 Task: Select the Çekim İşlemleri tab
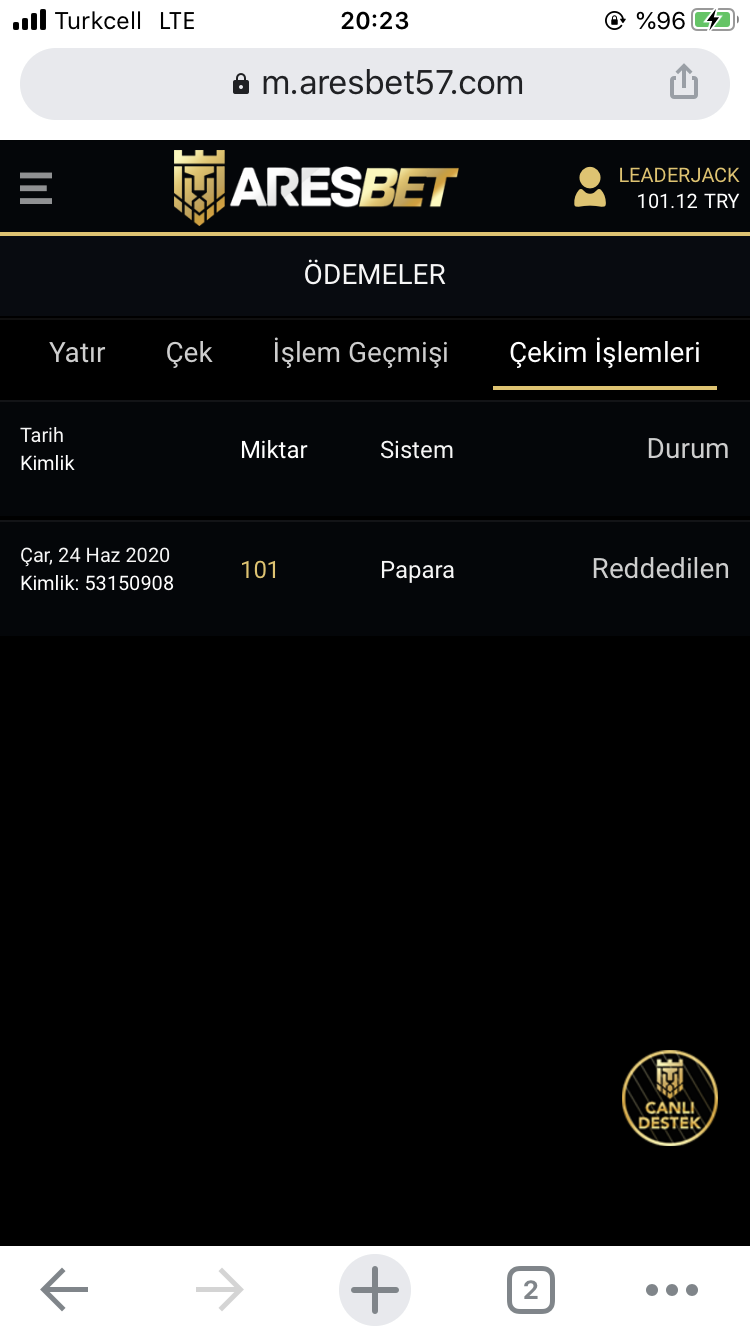604,353
